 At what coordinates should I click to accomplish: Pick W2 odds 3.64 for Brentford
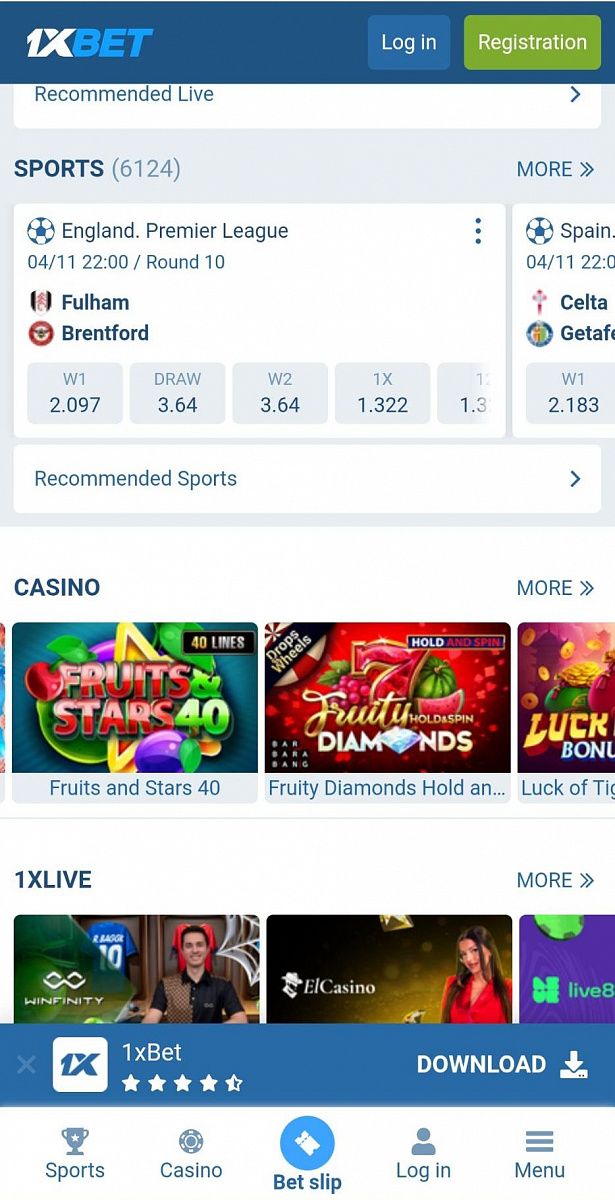pos(280,393)
